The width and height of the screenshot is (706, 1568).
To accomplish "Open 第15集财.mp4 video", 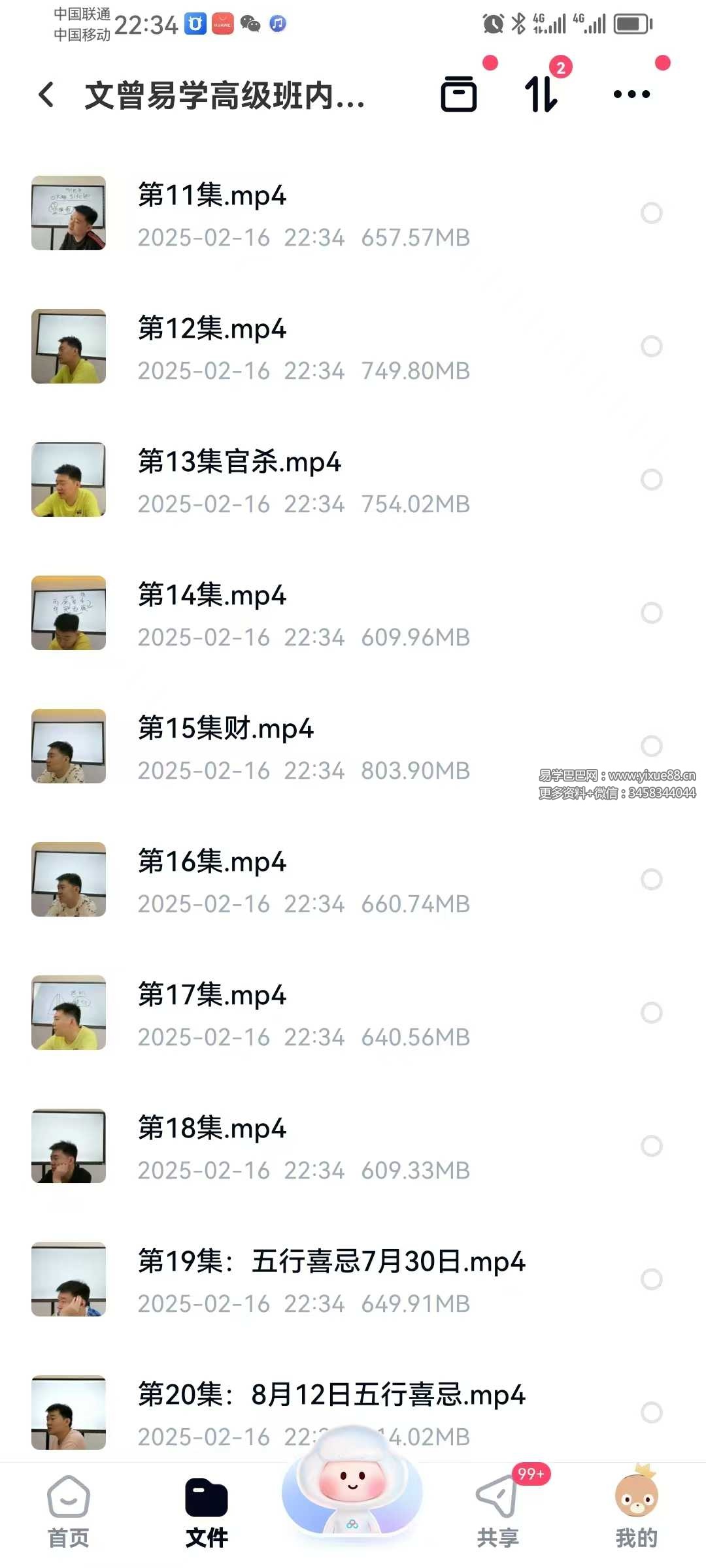I will click(x=226, y=729).
